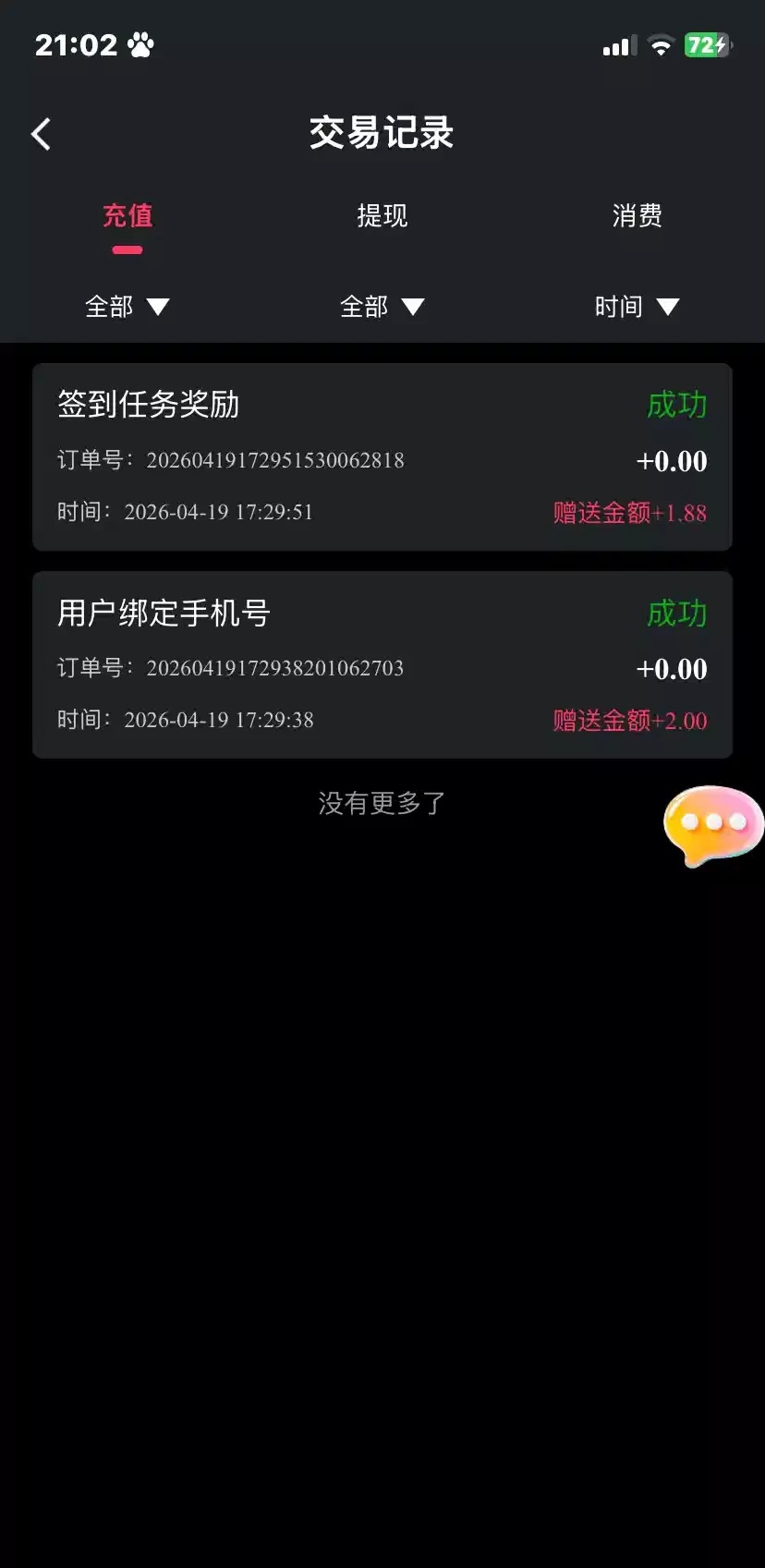Select the 充值 tab
The width and height of the screenshot is (765, 1568).
(127, 216)
